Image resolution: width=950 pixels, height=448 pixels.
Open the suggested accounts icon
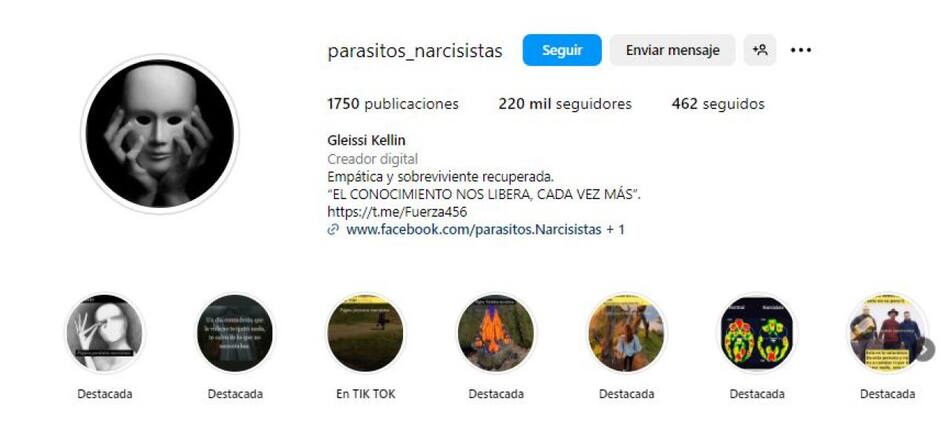(x=760, y=50)
